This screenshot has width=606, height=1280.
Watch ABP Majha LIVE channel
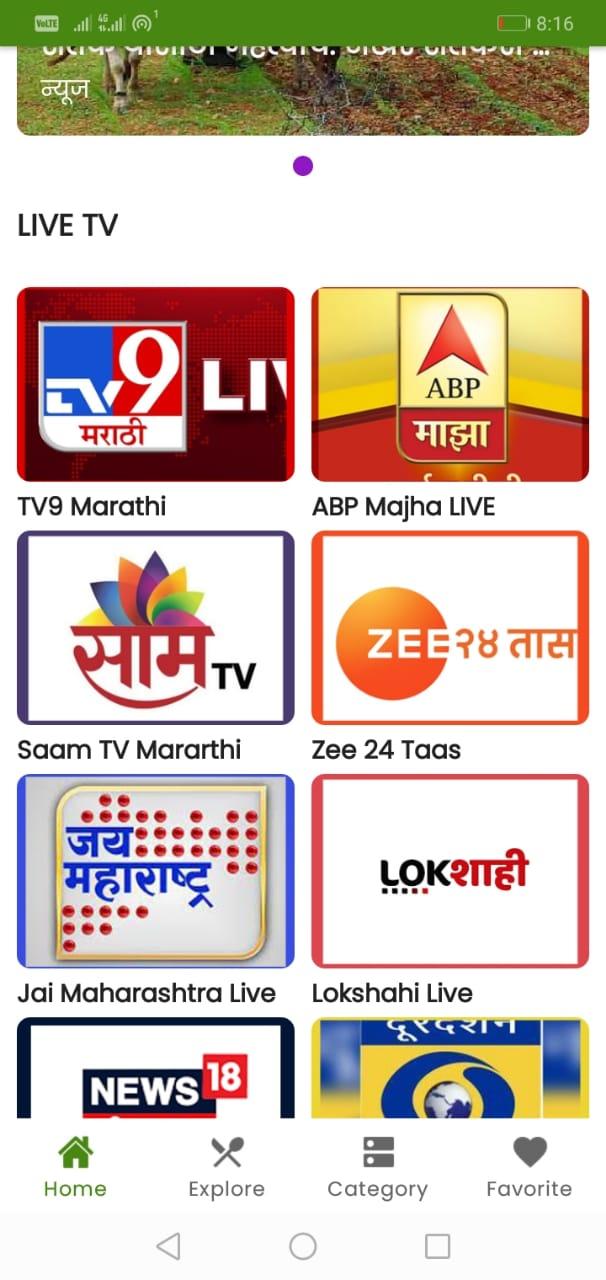(x=450, y=385)
